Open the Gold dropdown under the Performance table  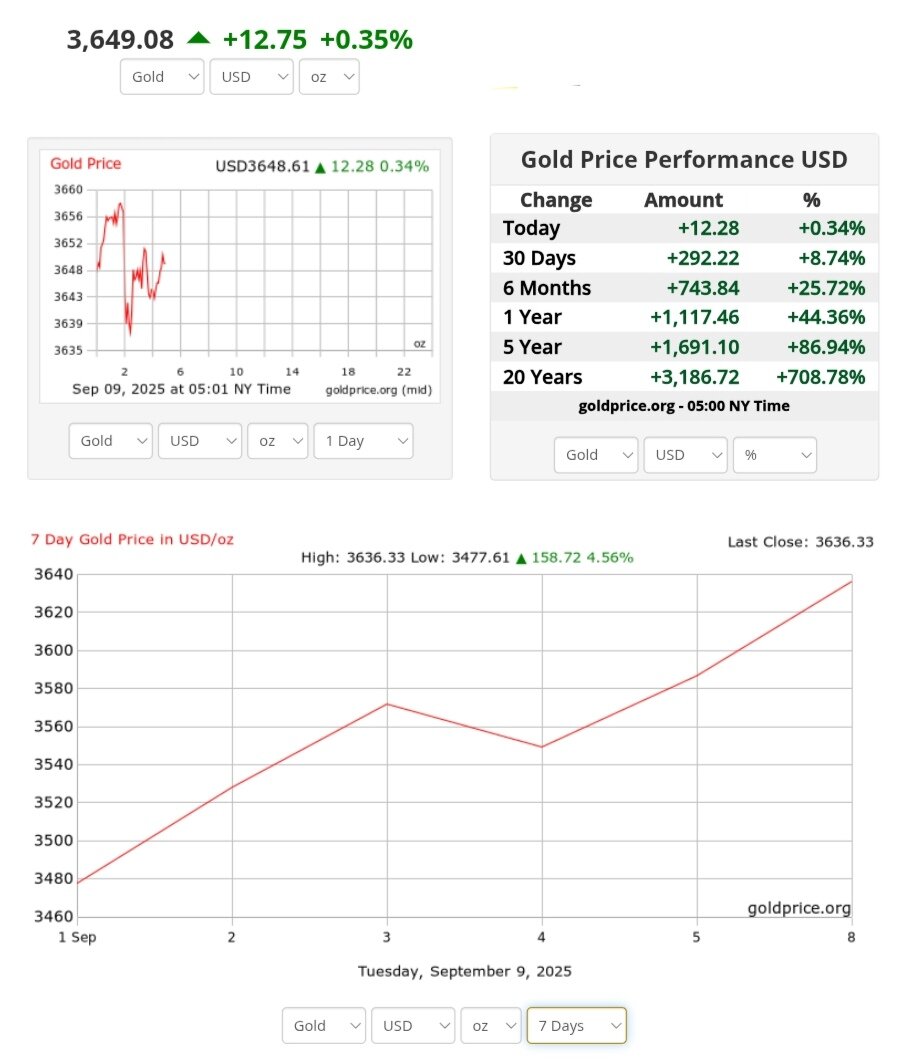[596, 455]
